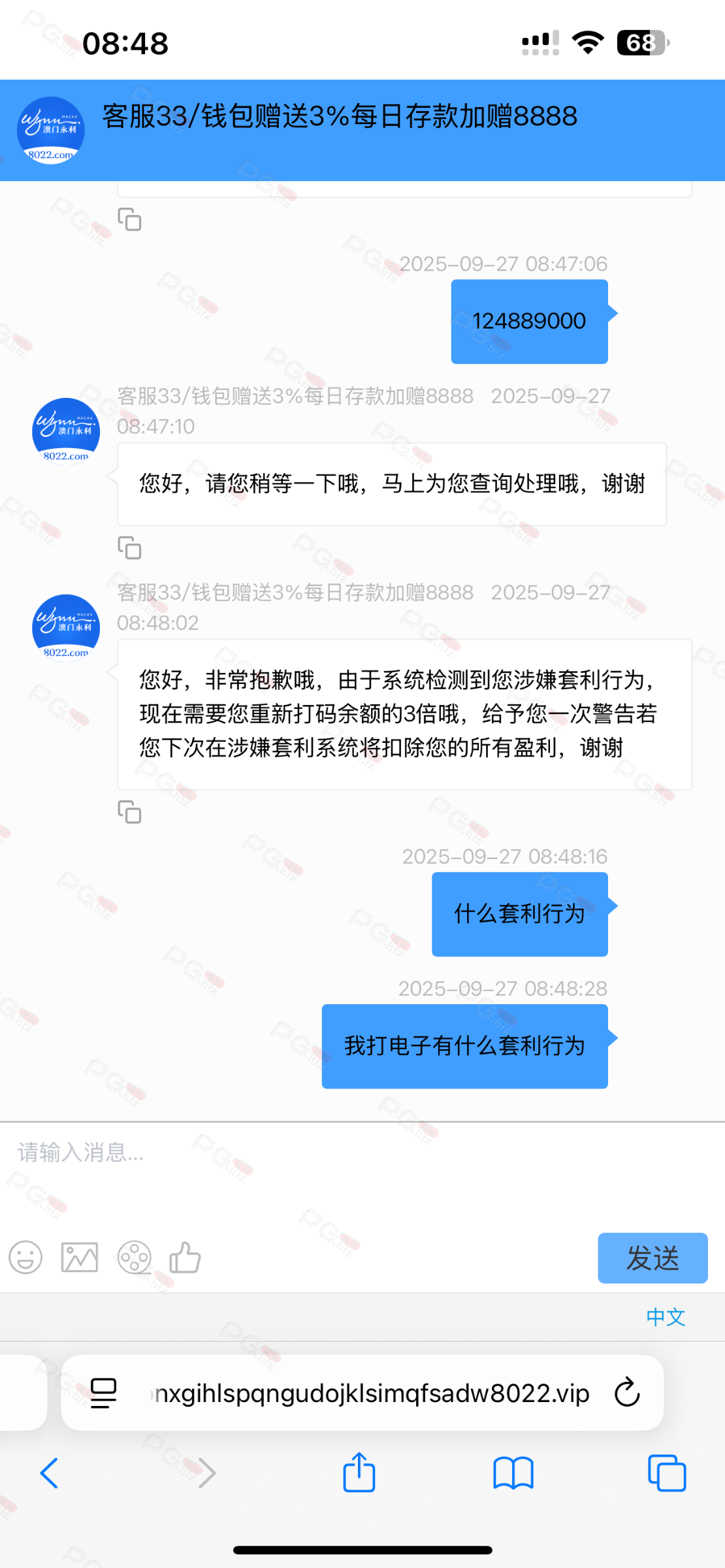The height and width of the screenshot is (1568, 725).
Task: Open the emoji picker
Action: tap(25, 1257)
